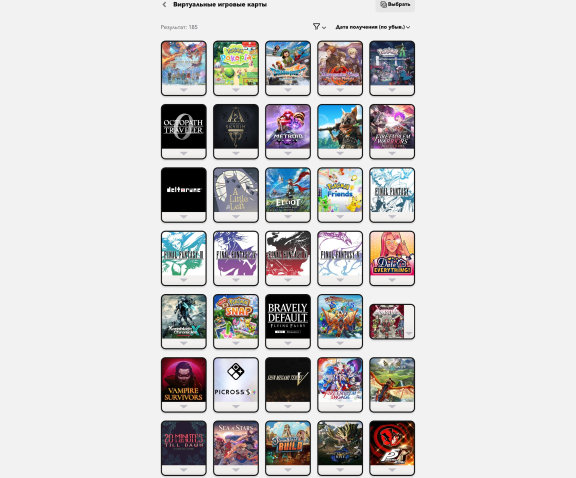Open the 20 Minutes Till Dawn card

184,448
